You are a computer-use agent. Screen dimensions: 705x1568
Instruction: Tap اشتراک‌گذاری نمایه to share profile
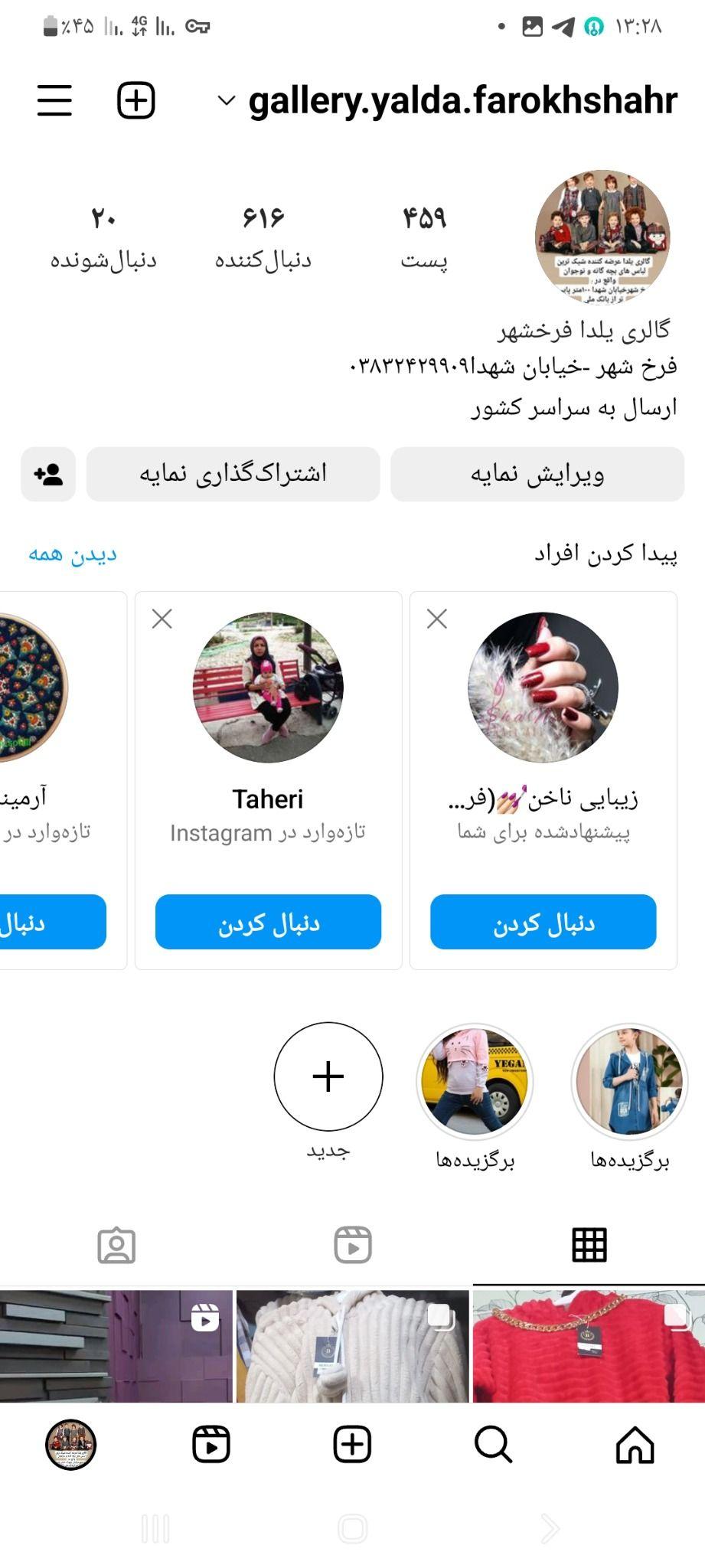pos(233,474)
